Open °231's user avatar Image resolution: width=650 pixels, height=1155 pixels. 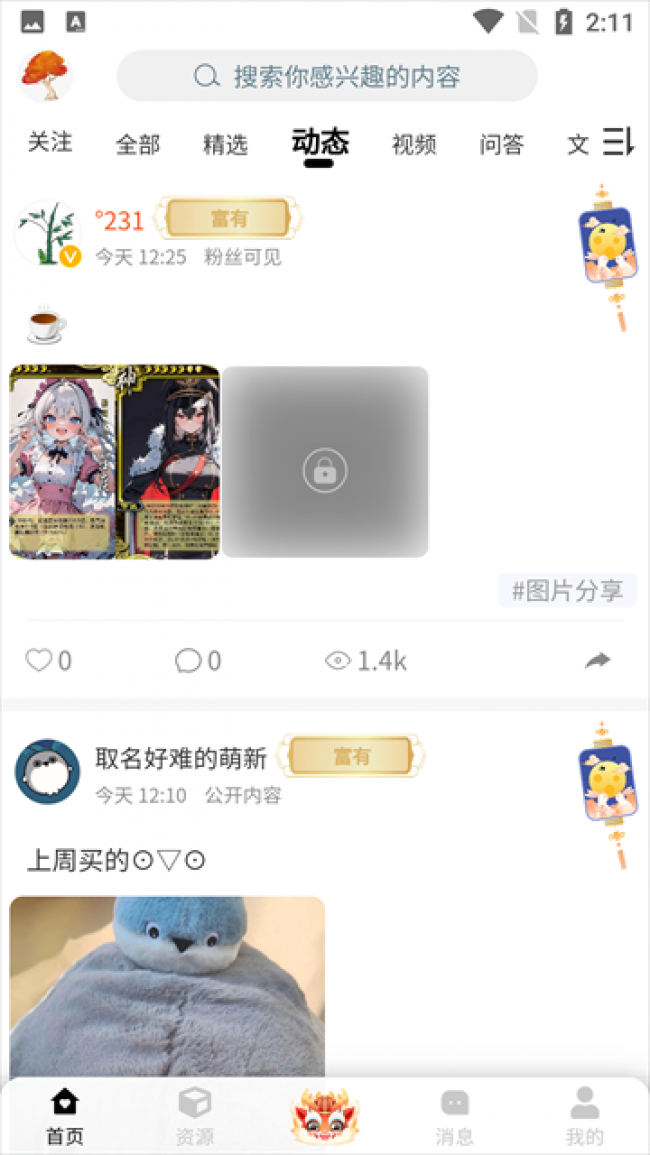tap(47, 235)
